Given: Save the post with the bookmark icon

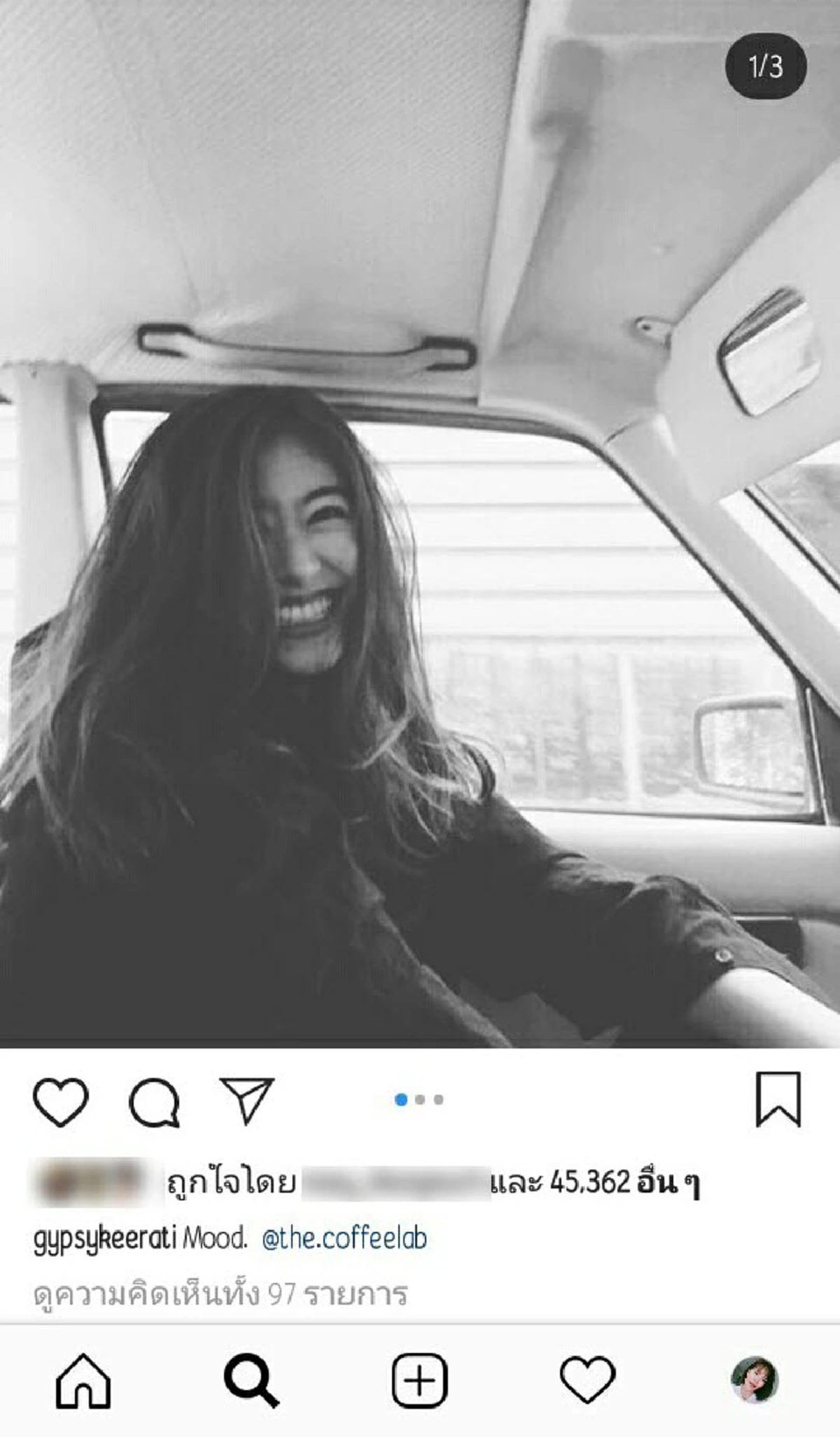Looking at the screenshot, I should pyautogui.click(x=778, y=1099).
